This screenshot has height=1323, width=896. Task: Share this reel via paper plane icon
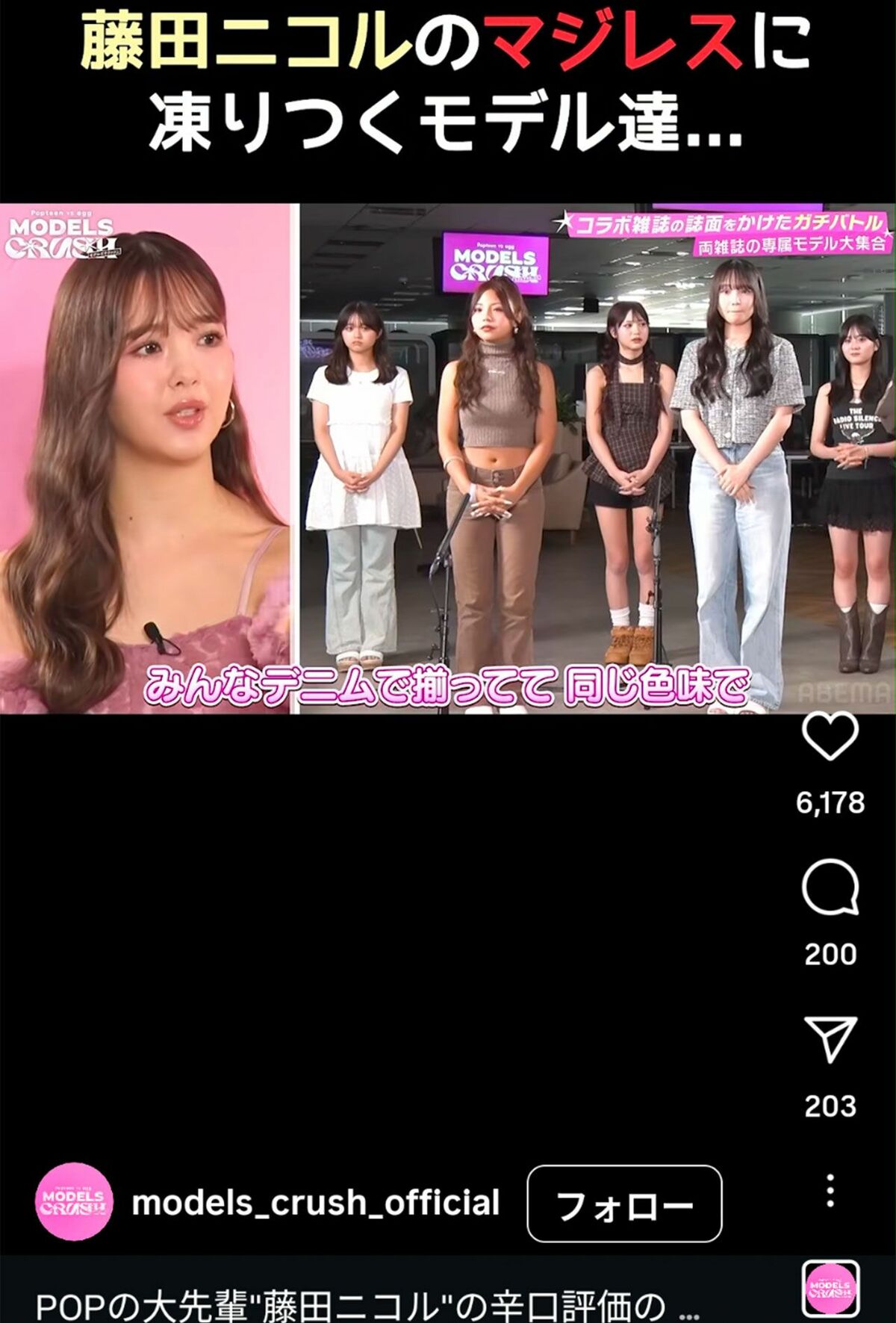[x=830, y=1038]
